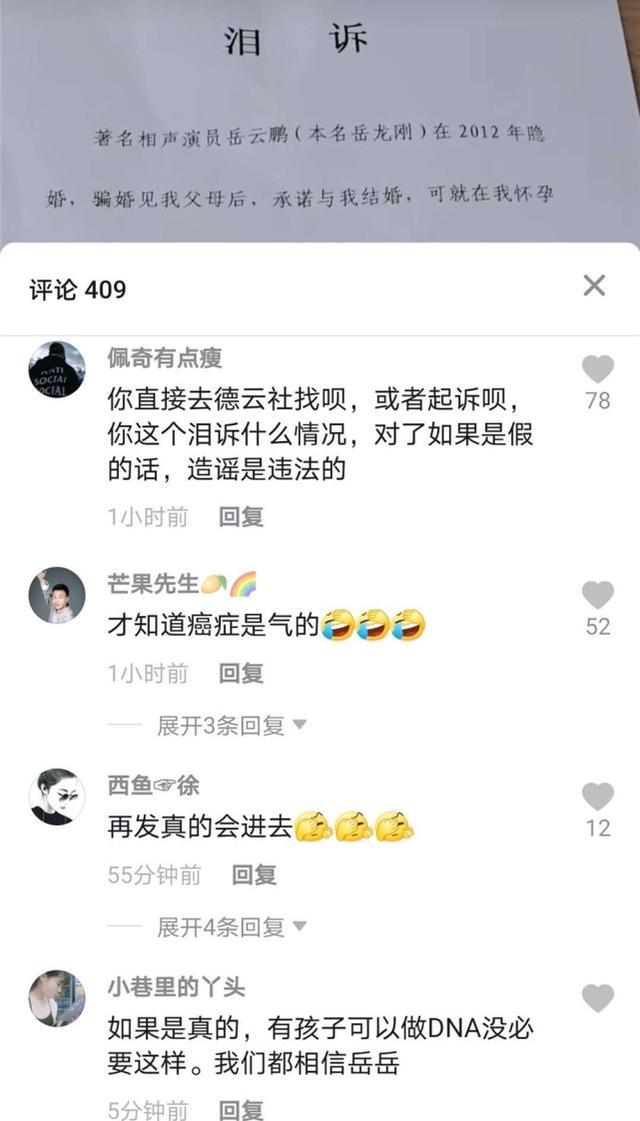
Task: Reply to 小巷里的丫头's comment
Action: 241,1110
